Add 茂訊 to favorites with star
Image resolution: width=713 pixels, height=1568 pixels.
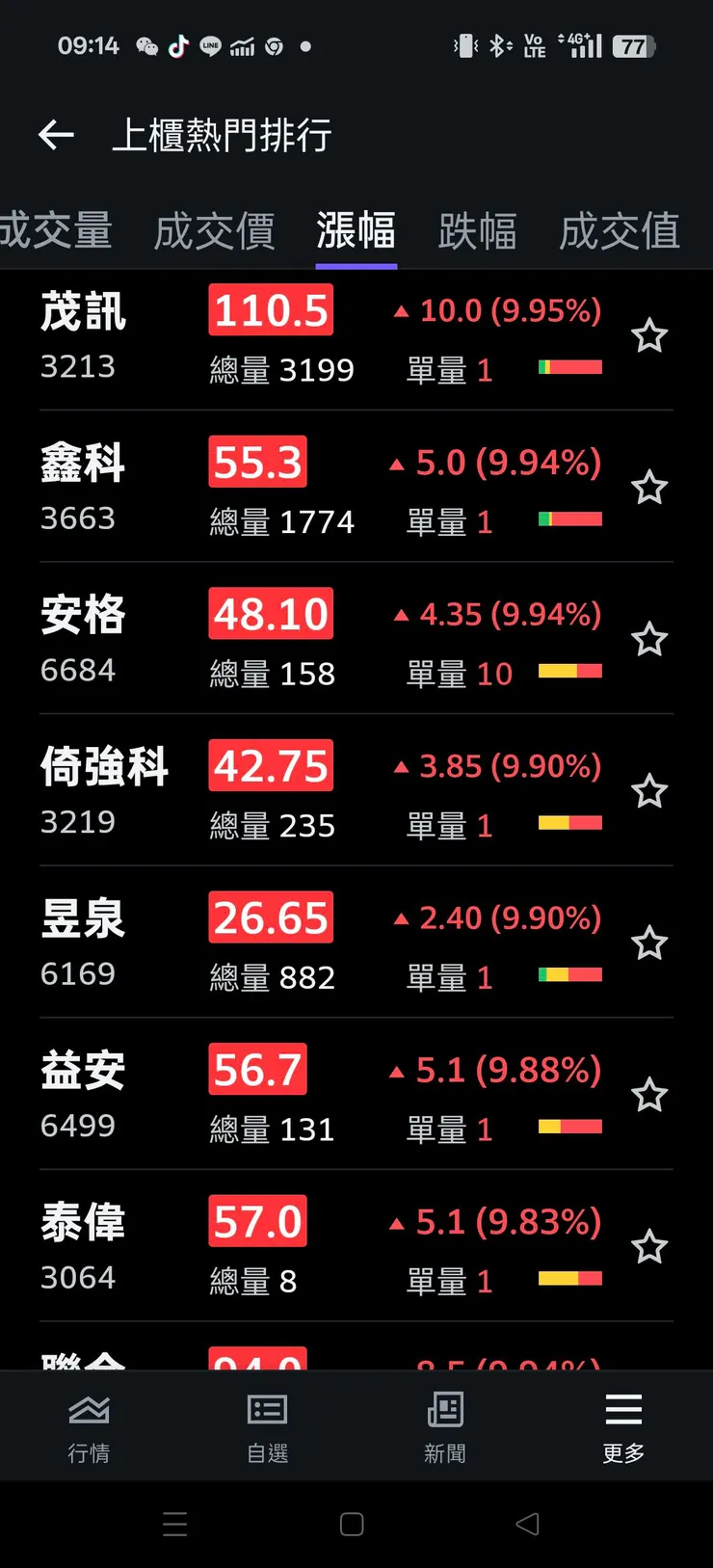click(x=649, y=335)
